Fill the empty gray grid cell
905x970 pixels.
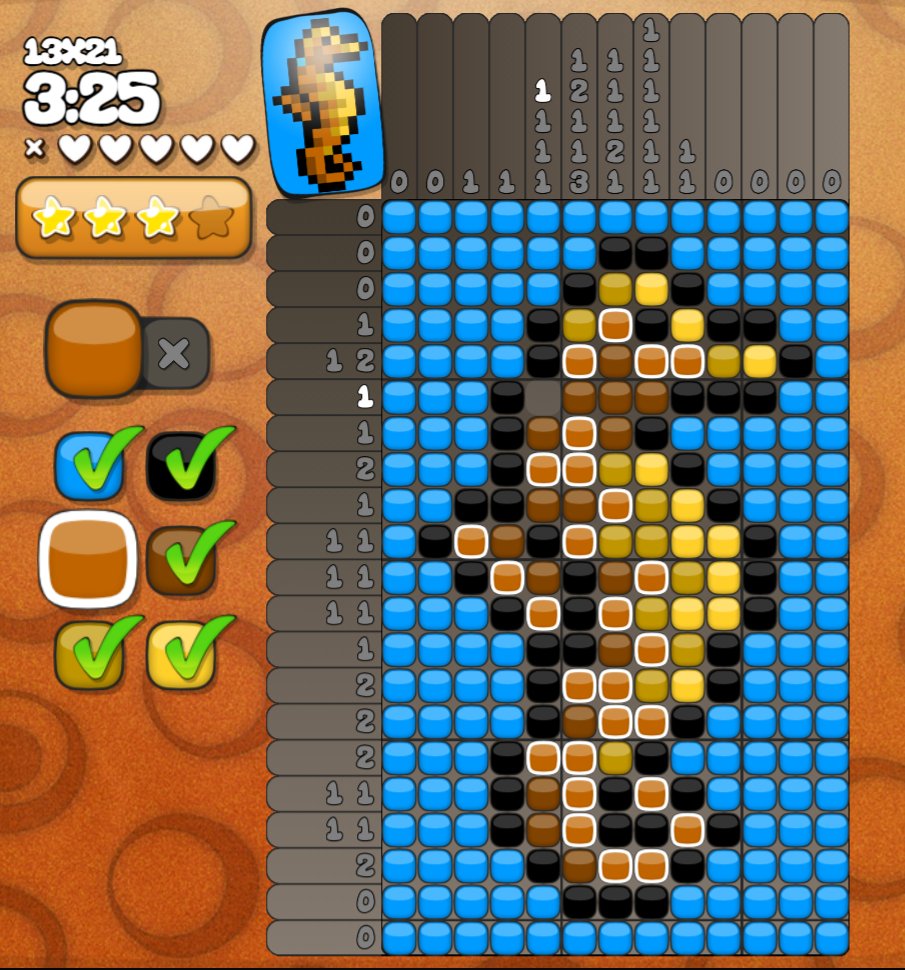click(x=543, y=397)
